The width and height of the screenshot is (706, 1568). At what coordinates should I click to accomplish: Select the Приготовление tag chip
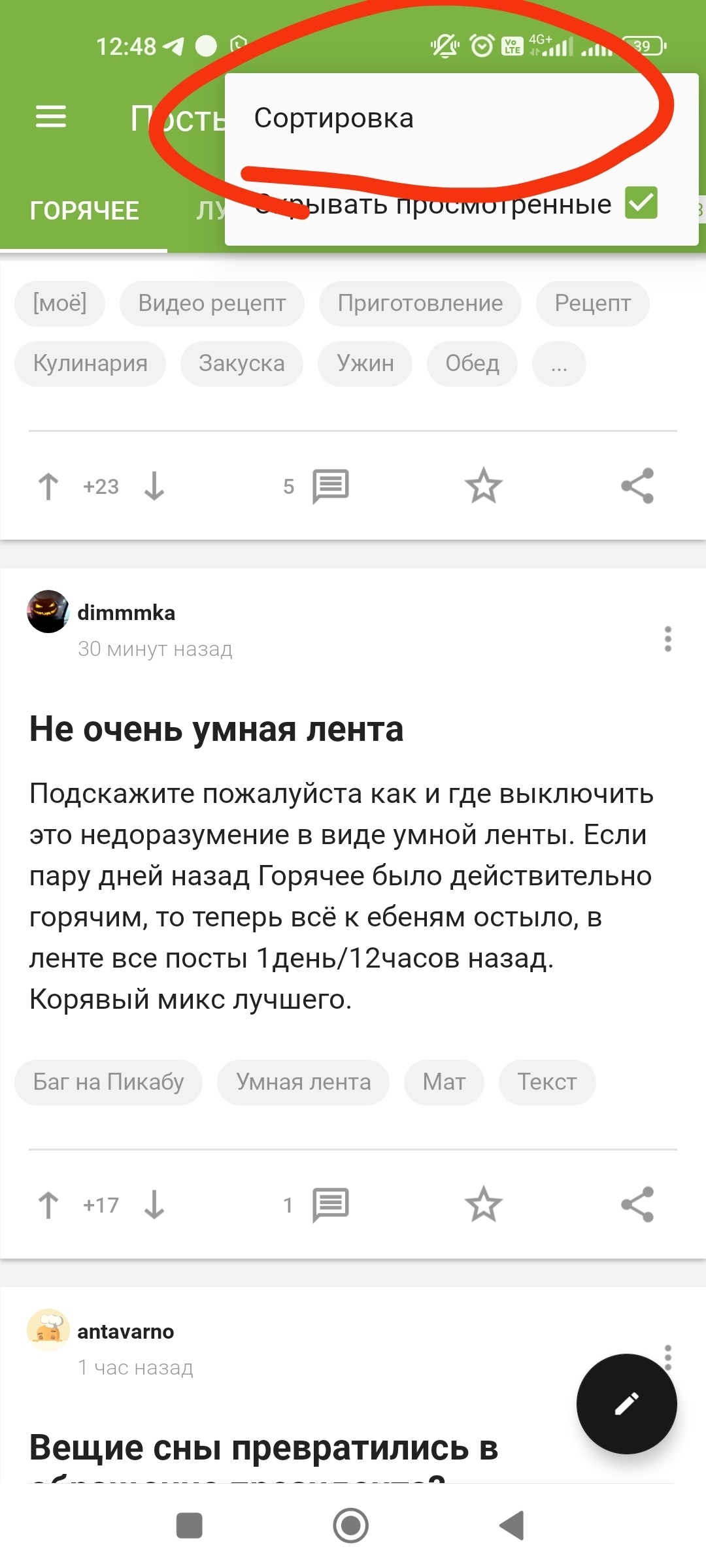point(420,303)
